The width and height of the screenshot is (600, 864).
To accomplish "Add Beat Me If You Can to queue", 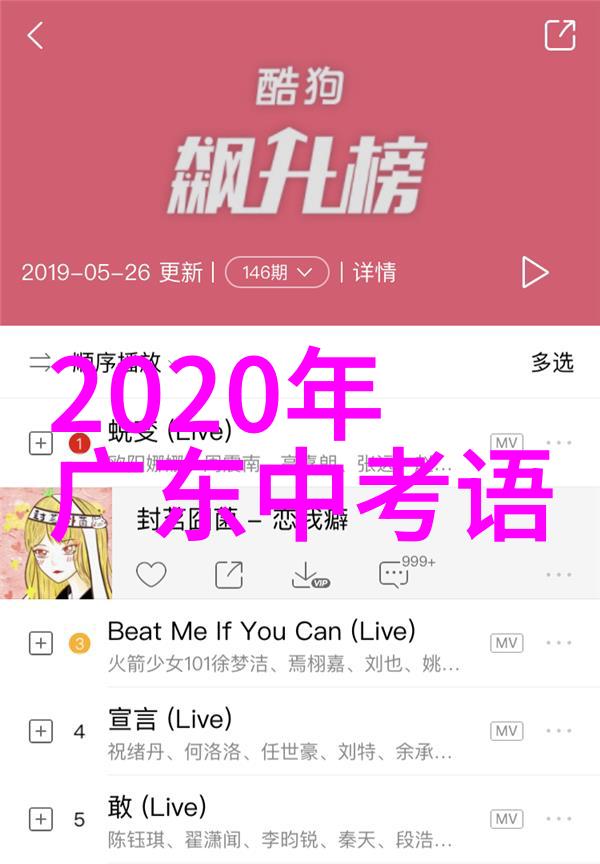I will [40, 643].
